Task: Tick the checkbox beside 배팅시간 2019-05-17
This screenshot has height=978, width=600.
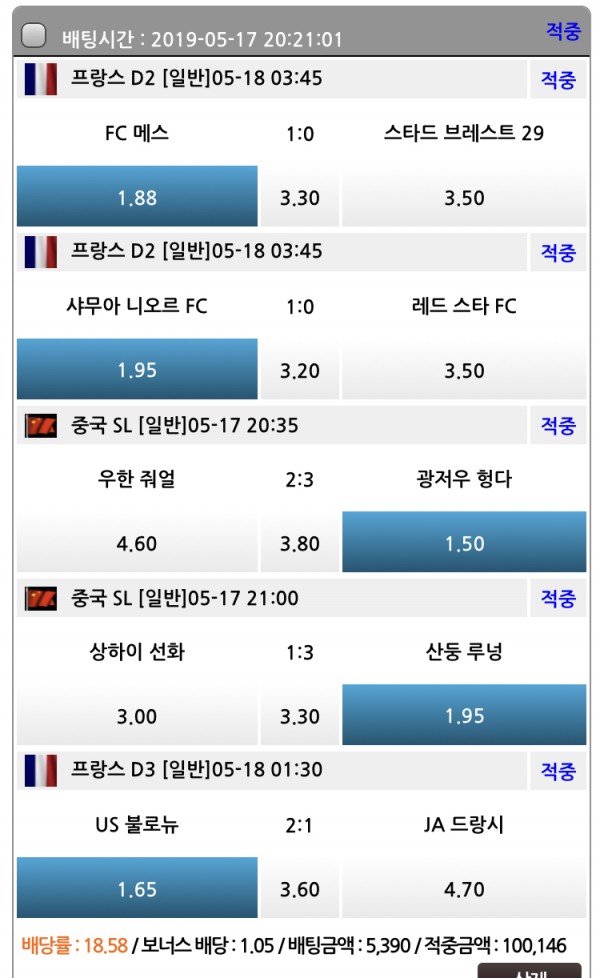Action: coord(34,37)
